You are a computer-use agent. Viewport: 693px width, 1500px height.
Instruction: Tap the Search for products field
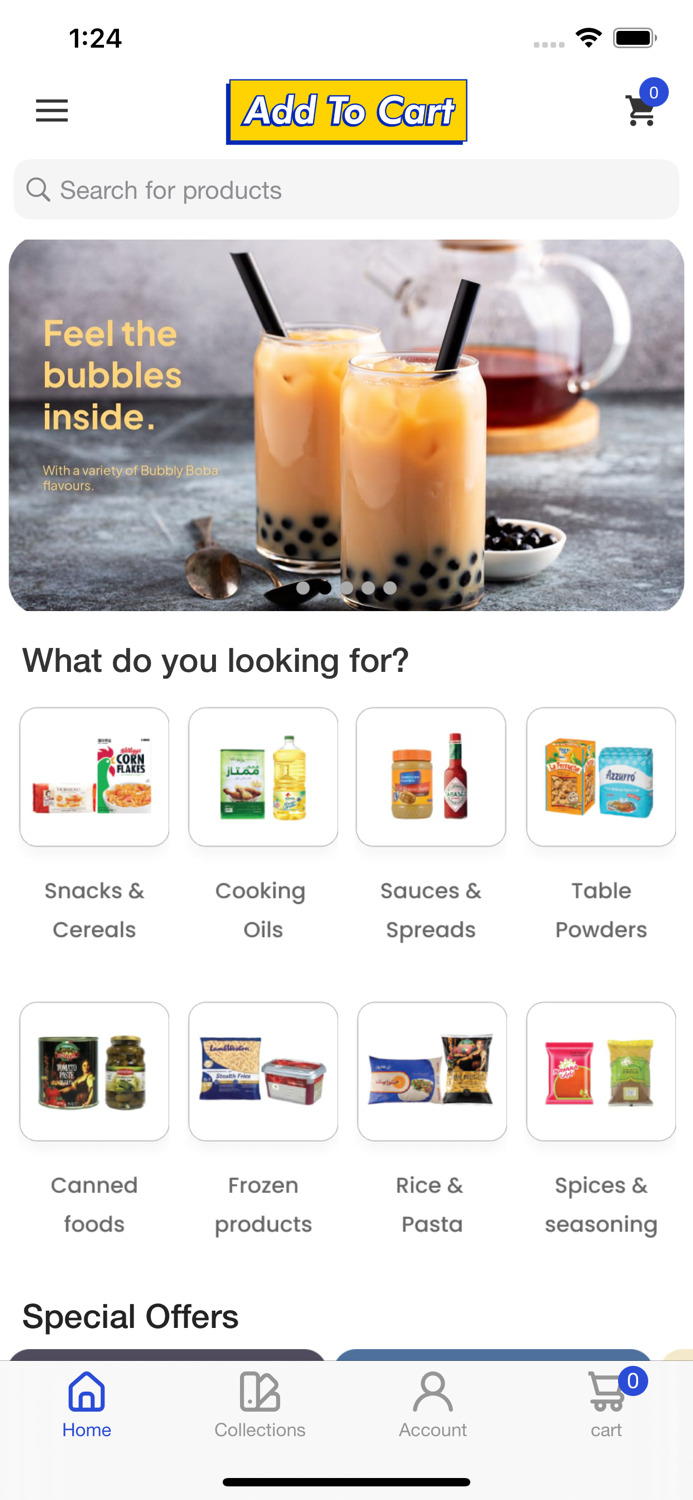346,190
